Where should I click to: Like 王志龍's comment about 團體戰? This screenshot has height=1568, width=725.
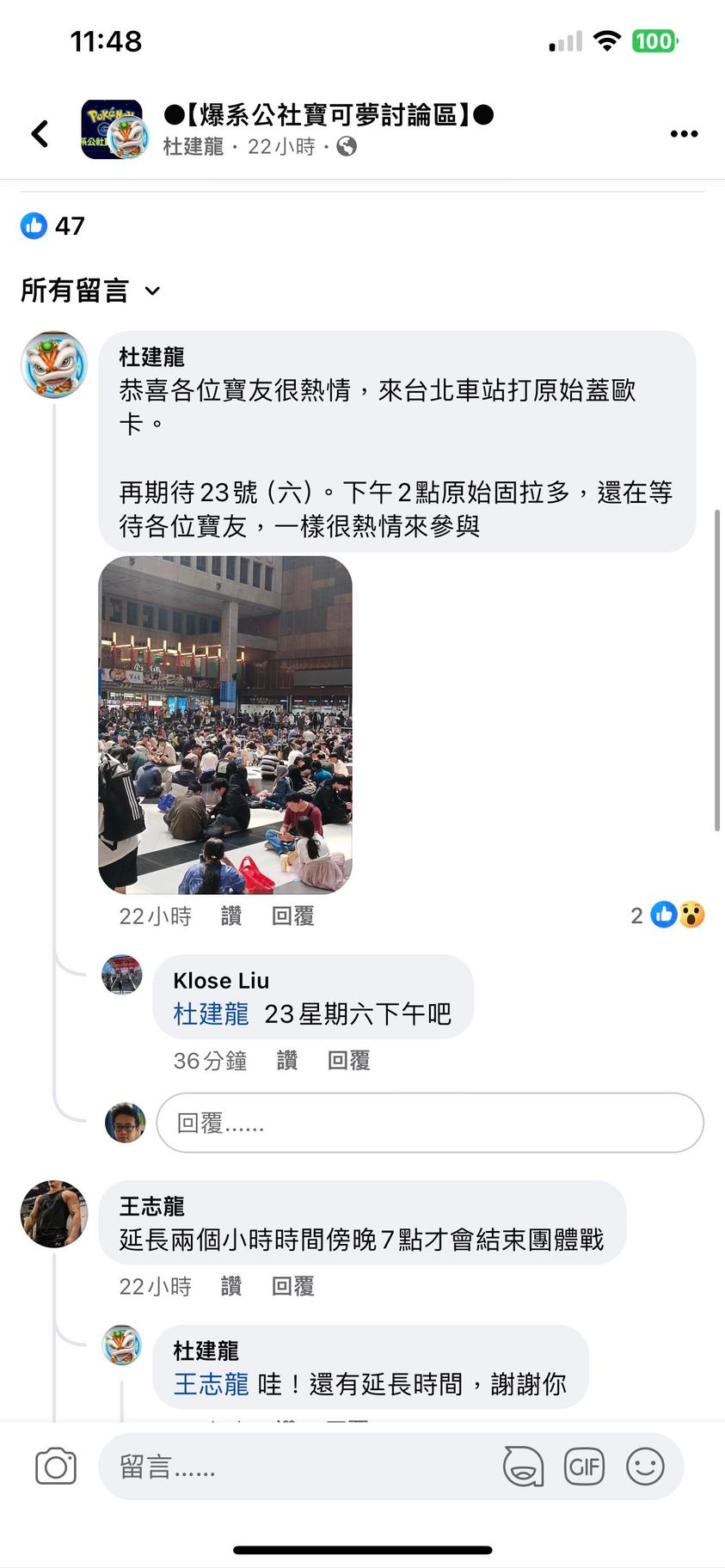coord(230,1286)
